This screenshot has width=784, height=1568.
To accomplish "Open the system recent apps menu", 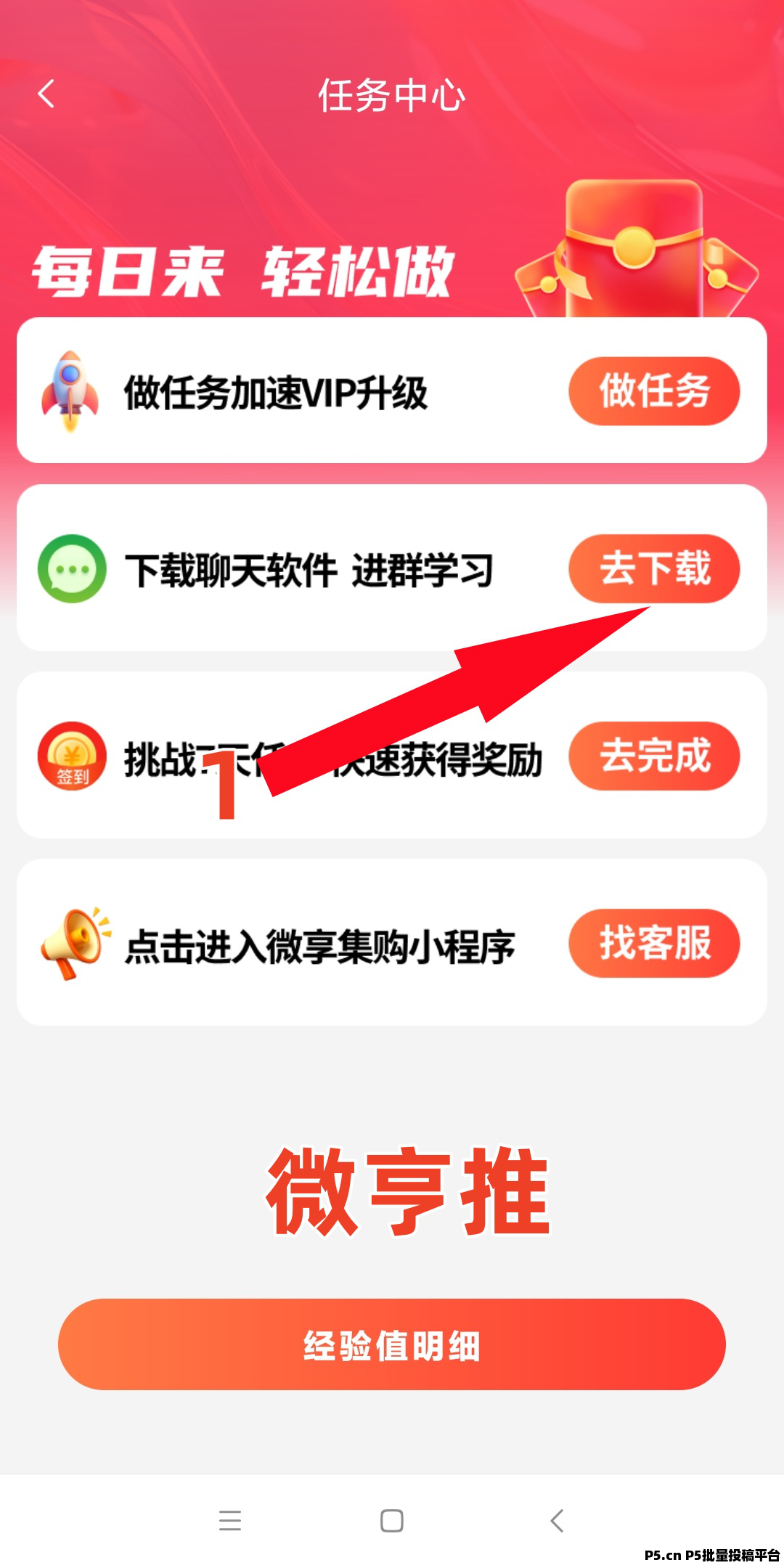I will 230,1520.
